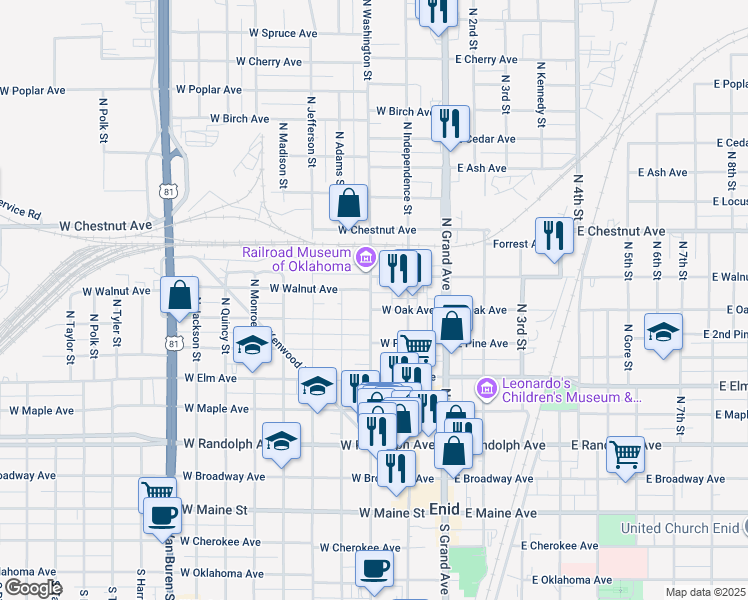
Task: Tap the restaurant marker on W Broadway Ave
Action: pyautogui.click(x=396, y=468)
